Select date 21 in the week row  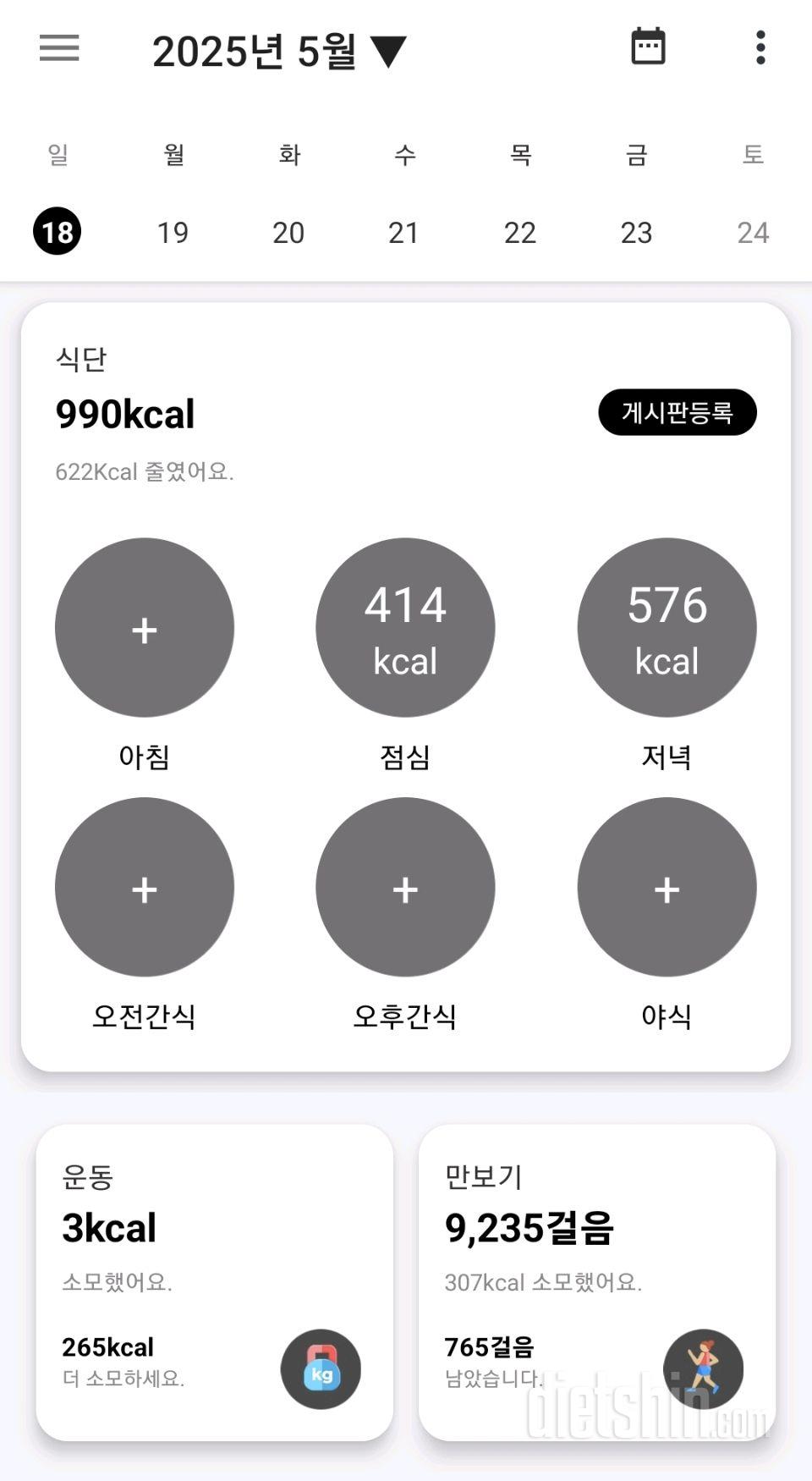tap(403, 232)
